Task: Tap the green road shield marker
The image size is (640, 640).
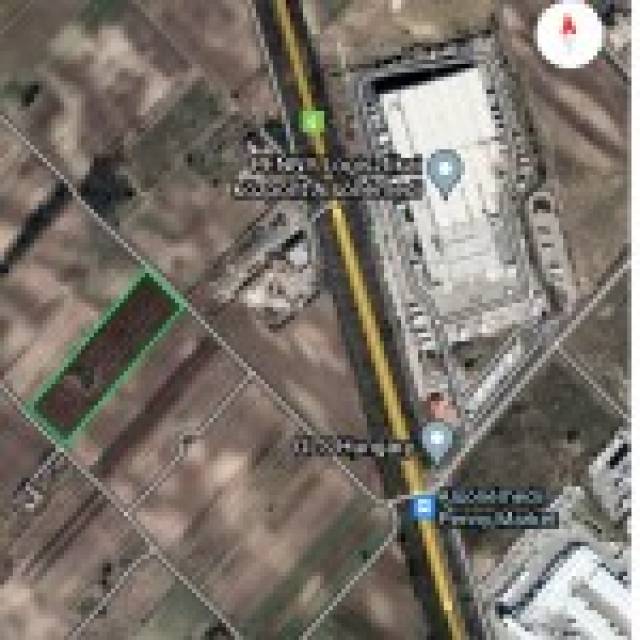Action: point(313,121)
